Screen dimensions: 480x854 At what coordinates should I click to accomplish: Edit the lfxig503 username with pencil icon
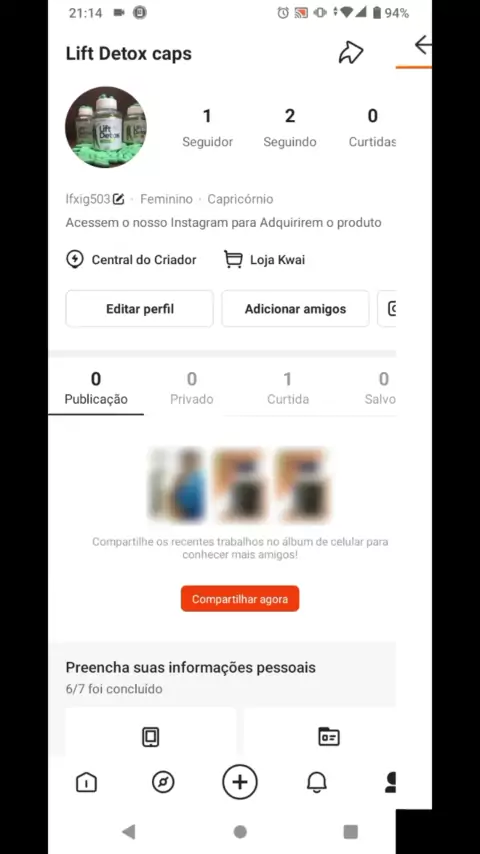[118, 199]
